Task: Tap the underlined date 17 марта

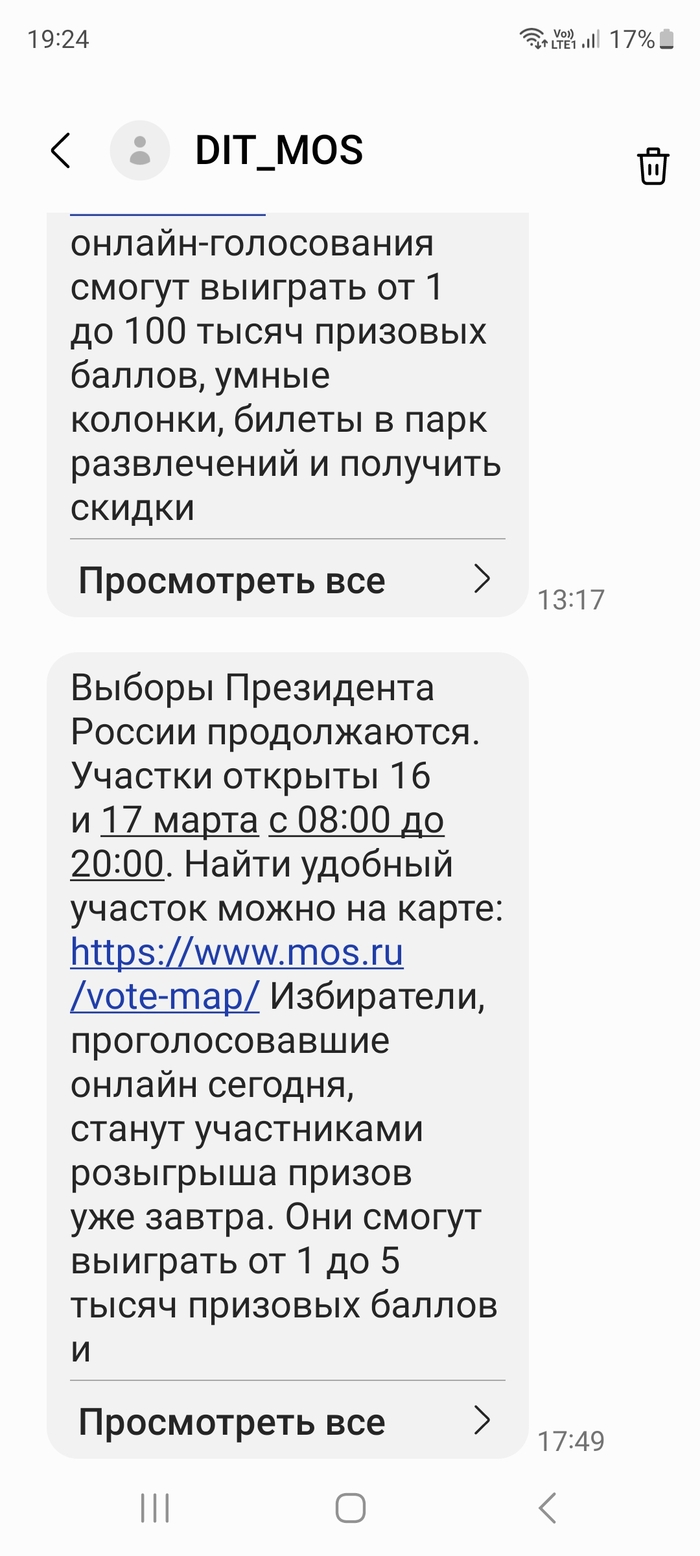Action: tap(180, 820)
